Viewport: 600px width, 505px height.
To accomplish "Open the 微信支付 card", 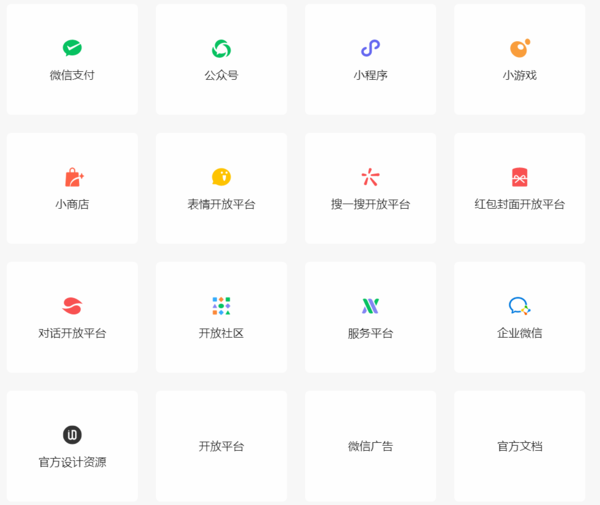I will (x=72, y=60).
